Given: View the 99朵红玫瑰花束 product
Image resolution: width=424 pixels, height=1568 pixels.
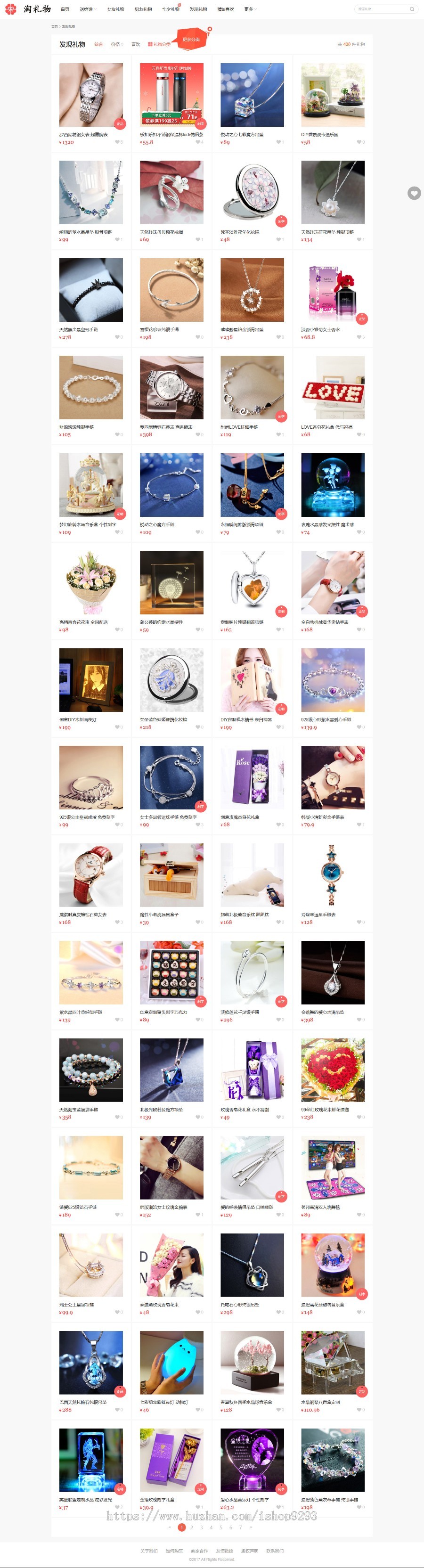Looking at the screenshot, I should 333,1070.
